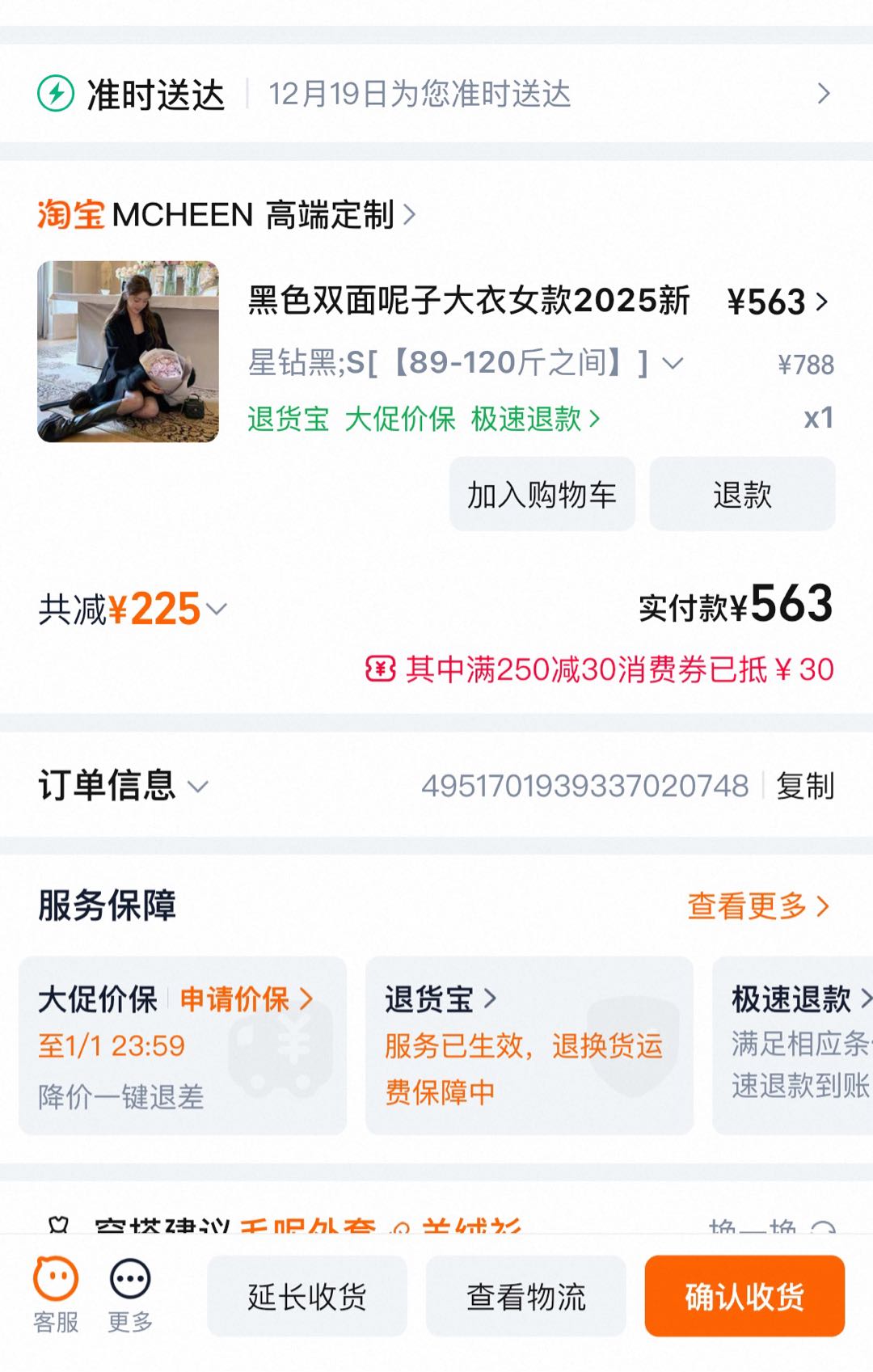
Task: Copy the order number with 复制
Action: [805, 786]
